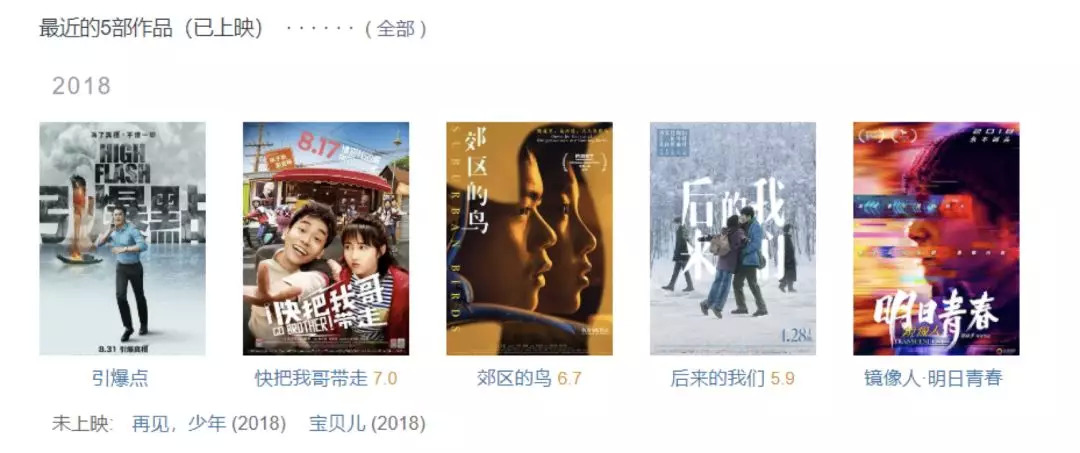Open the unreleased film 再见，少年
The image size is (1080, 453).
pos(209,423)
